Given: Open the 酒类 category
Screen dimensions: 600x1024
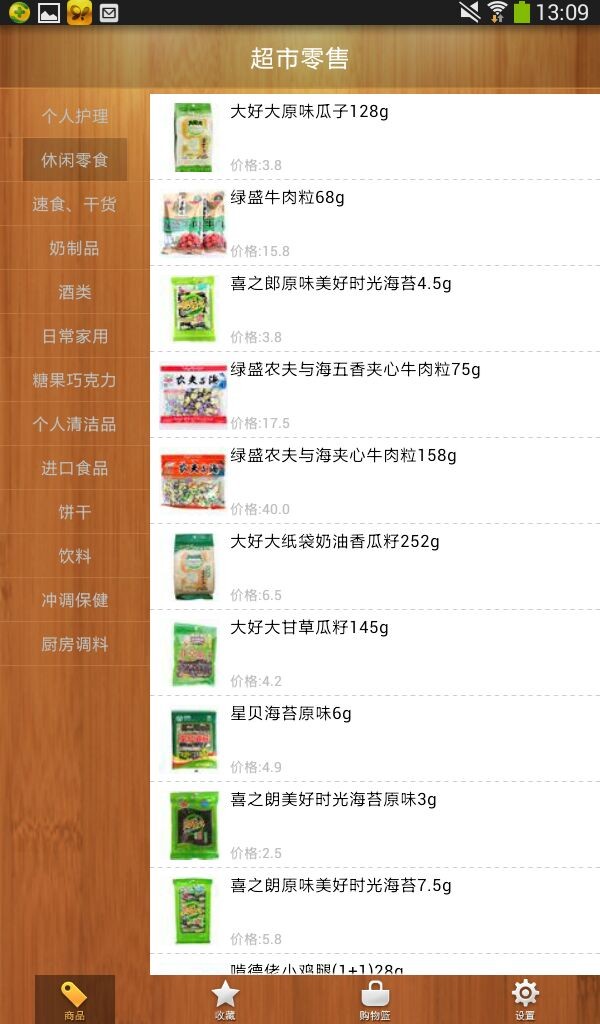Looking at the screenshot, I should point(75,292).
